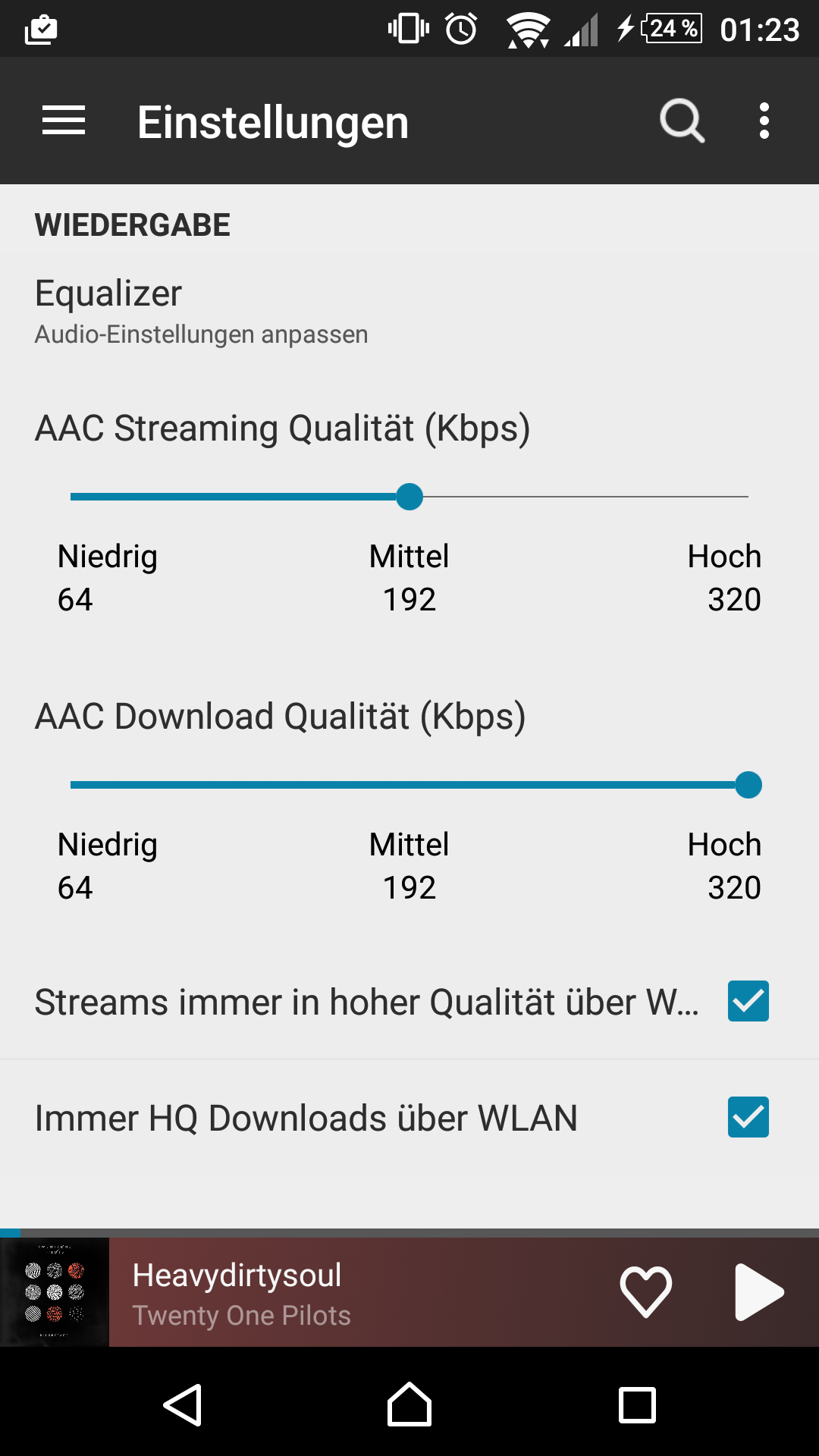This screenshot has width=819, height=1456.
Task: Open the navigation drawer menu
Action: pyautogui.click(x=64, y=121)
